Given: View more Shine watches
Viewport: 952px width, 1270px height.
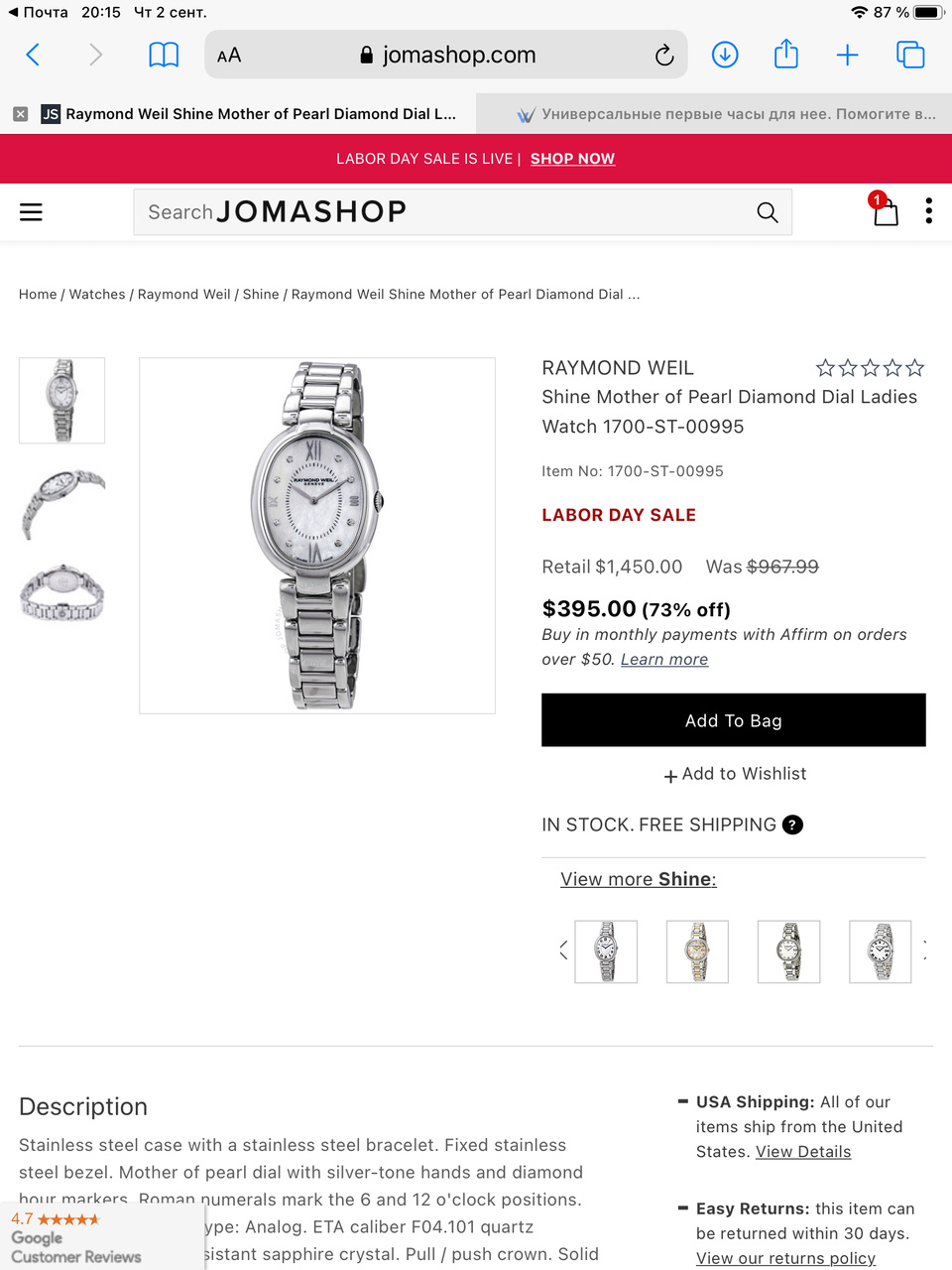Looking at the screenshot, I should tap(638, 879).
